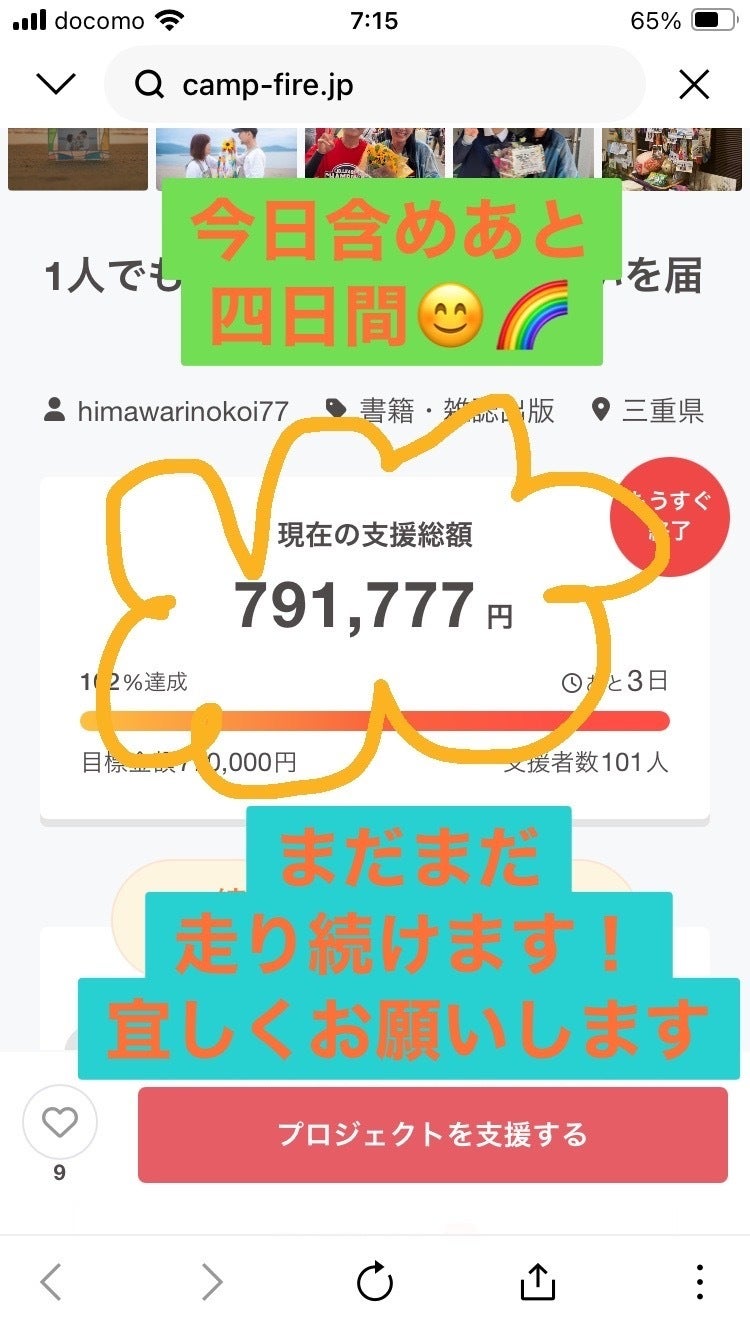The width and height of the screenshot is (750, 1334).
Task: Tap the プロジェクトを支援する button
Action: click(432, 1134)
